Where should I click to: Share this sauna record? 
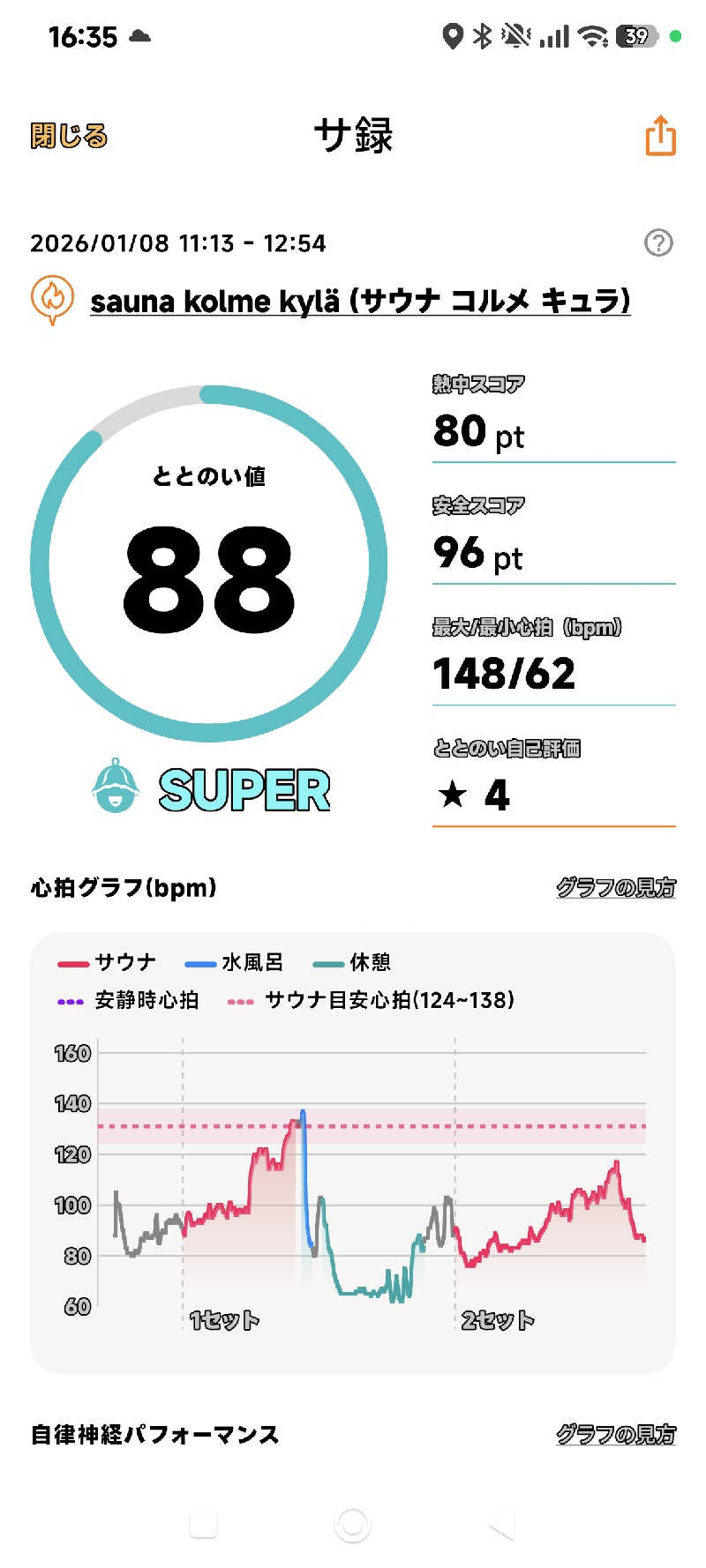tap(660, 136)
